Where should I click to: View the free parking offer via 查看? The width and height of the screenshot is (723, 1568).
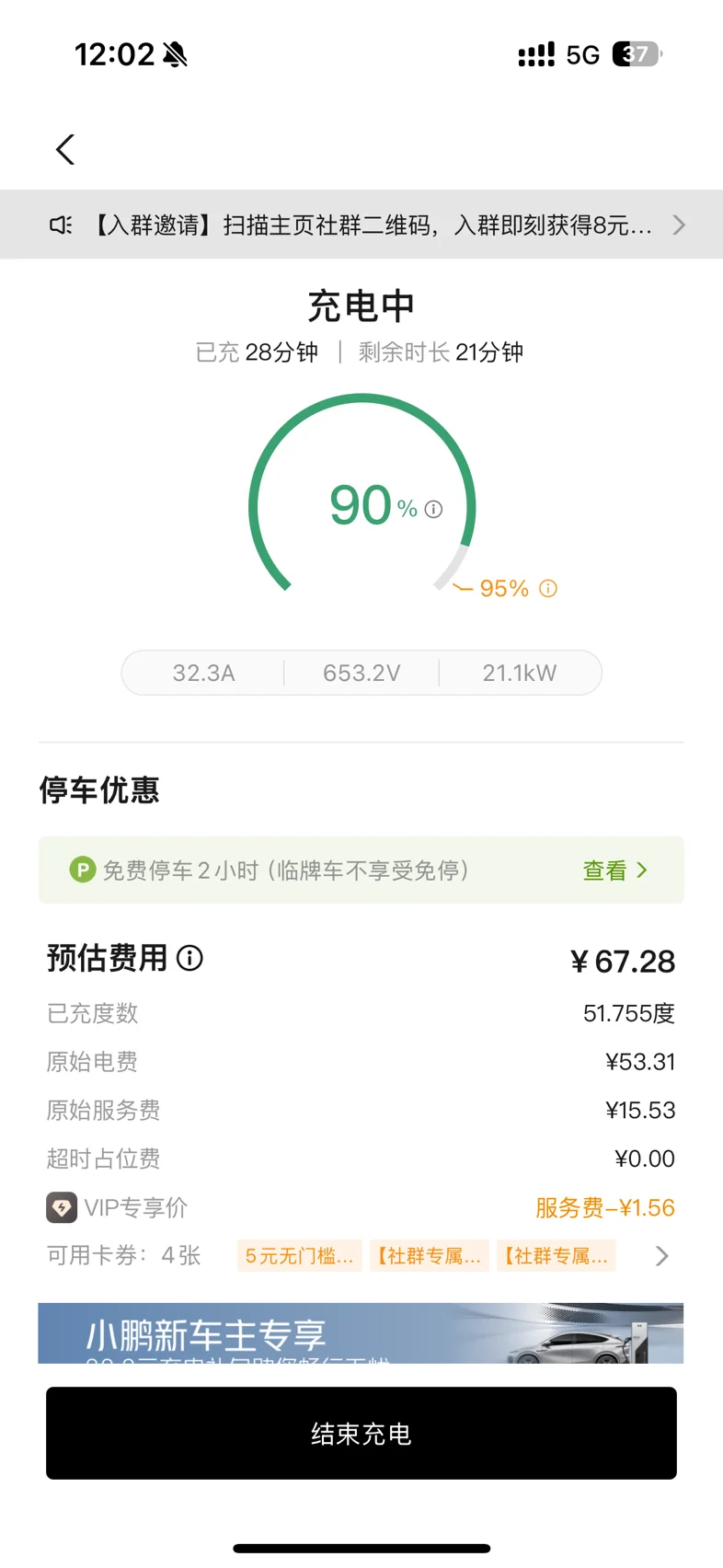(615, 870)
